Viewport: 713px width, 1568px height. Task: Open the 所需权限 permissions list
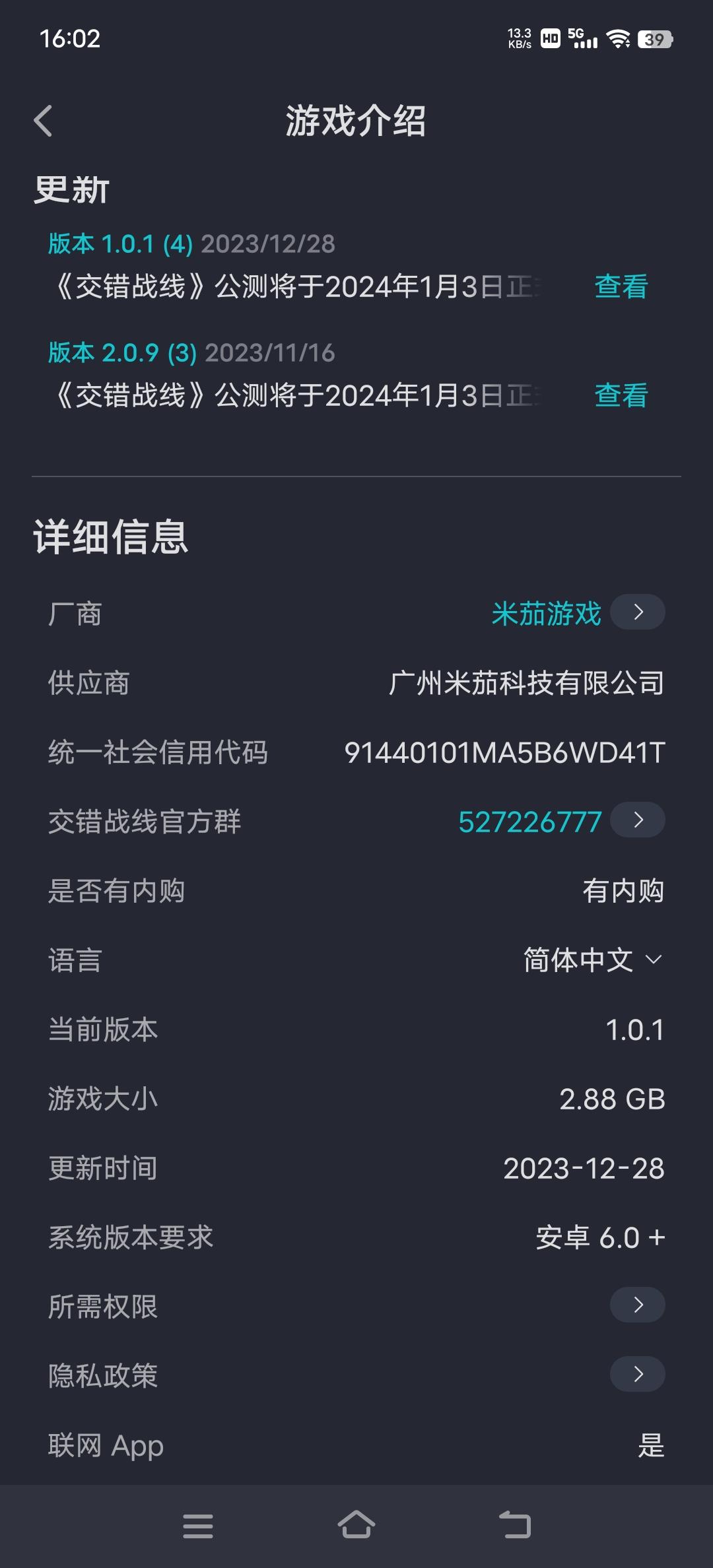point(636,1305)
